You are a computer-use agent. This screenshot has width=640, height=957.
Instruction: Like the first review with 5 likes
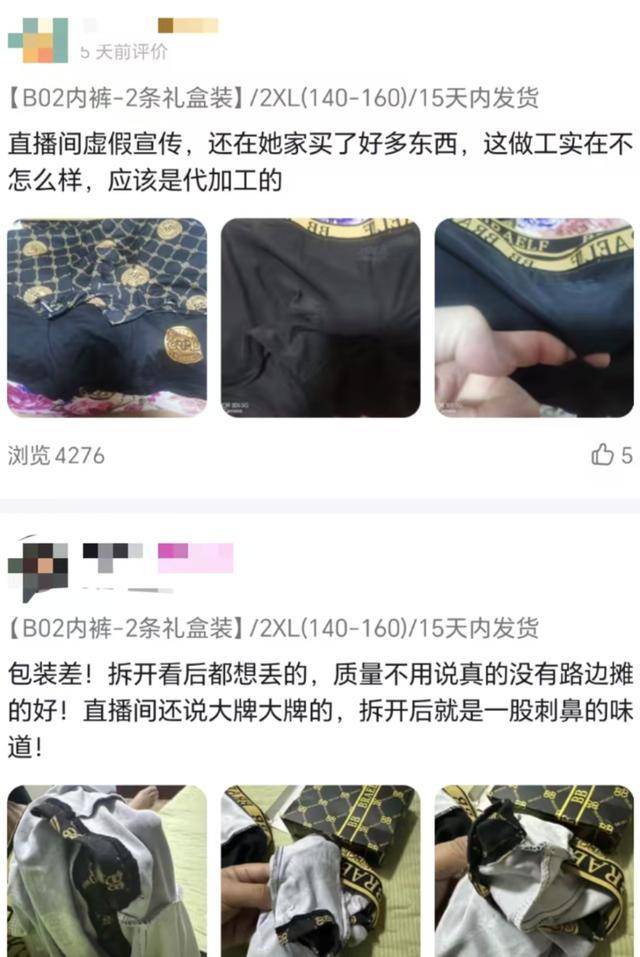click(603, 456)
